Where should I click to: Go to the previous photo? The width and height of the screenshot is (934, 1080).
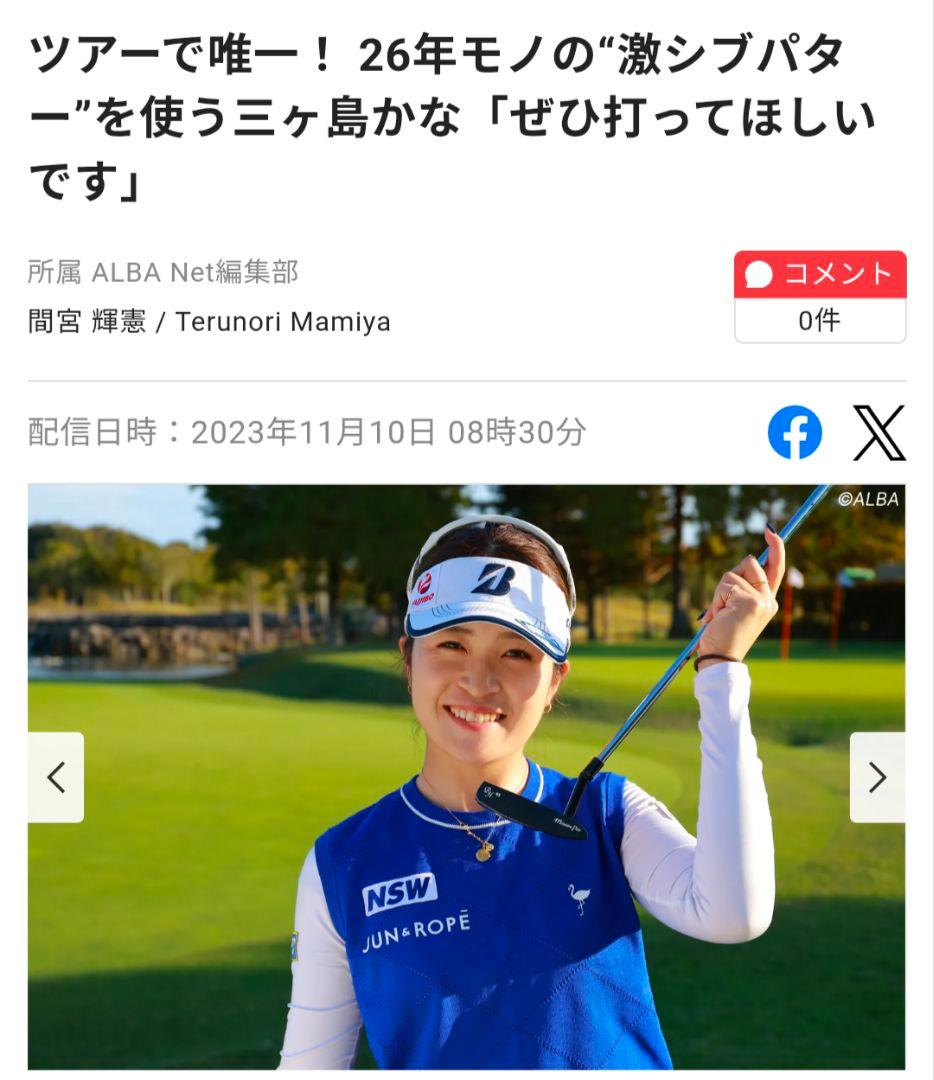[x=56, y=777]
